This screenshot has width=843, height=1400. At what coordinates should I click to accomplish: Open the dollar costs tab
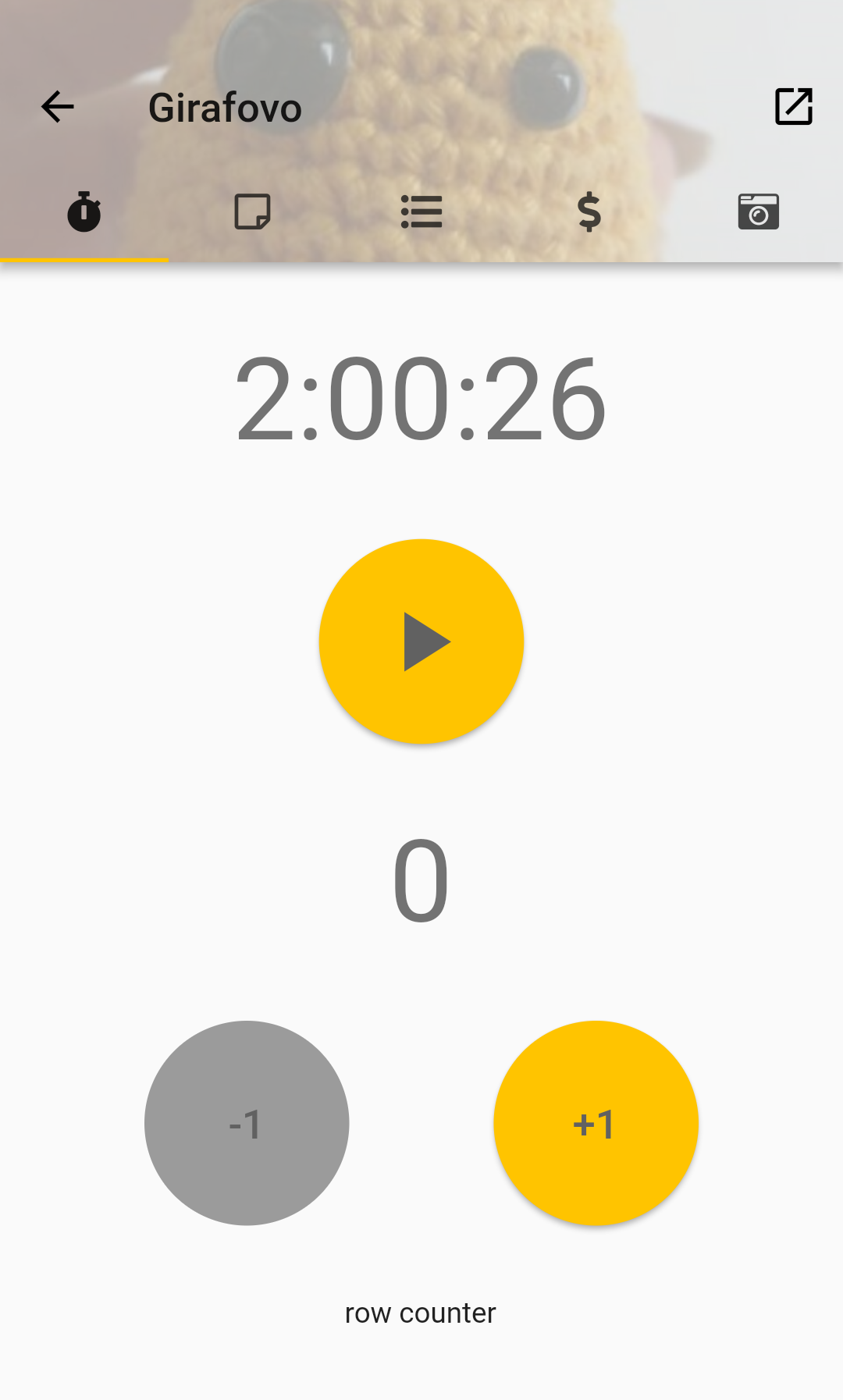[x=589, y=211]
